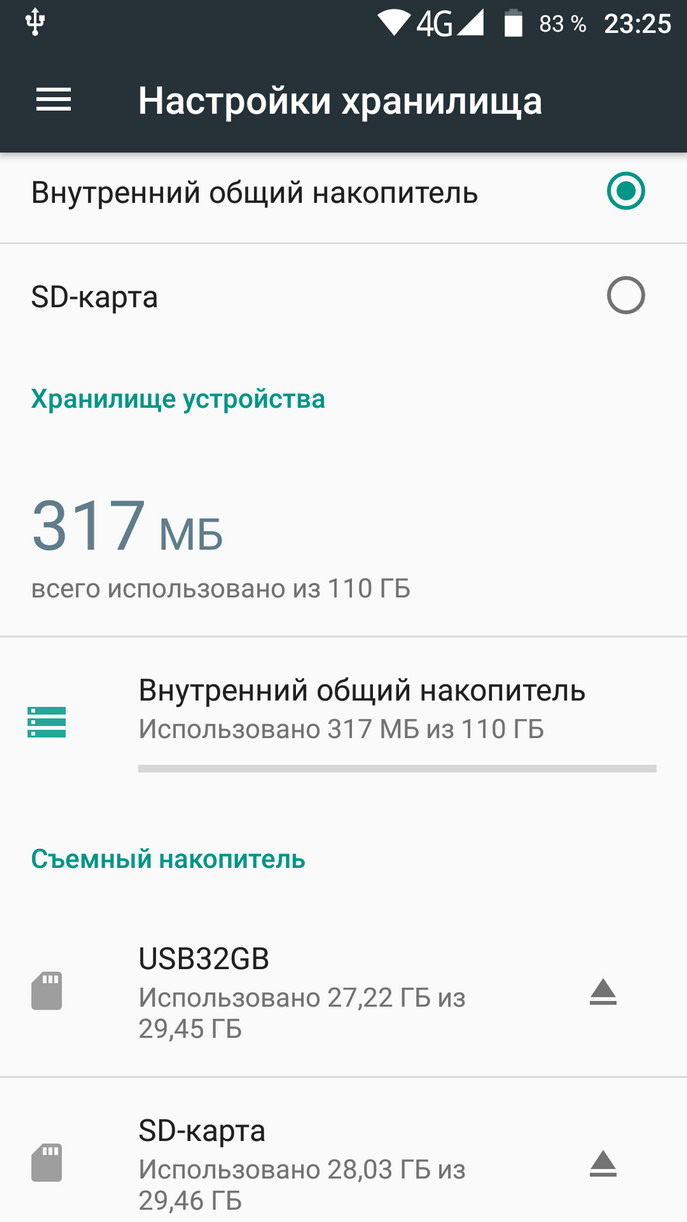Select SD-карта as default storage
This screenshot has width=687, height=1222.
coord(625,297)
